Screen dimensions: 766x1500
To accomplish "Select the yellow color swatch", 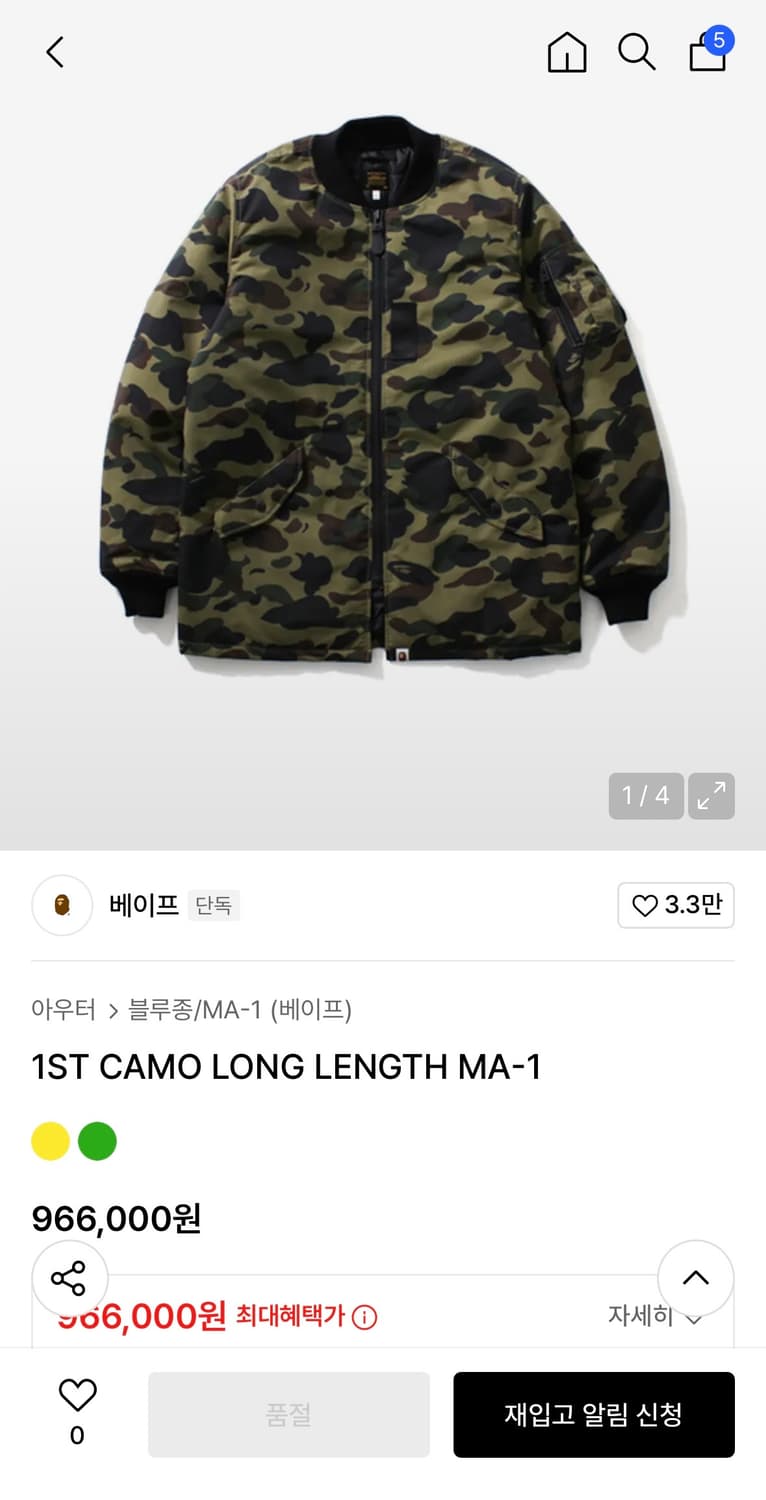I will 50,1140.
